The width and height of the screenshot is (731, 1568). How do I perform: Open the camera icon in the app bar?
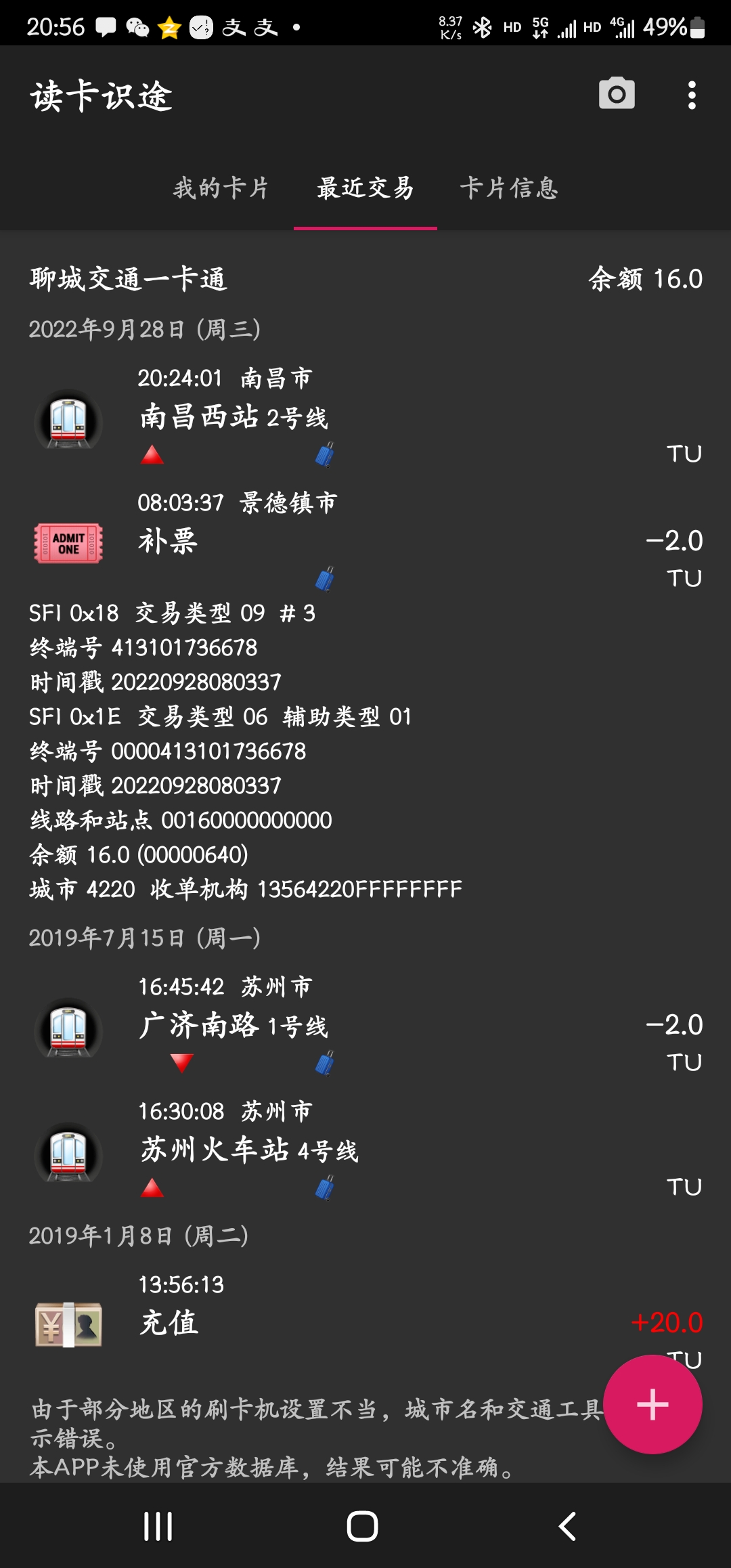tap(617, 94)
